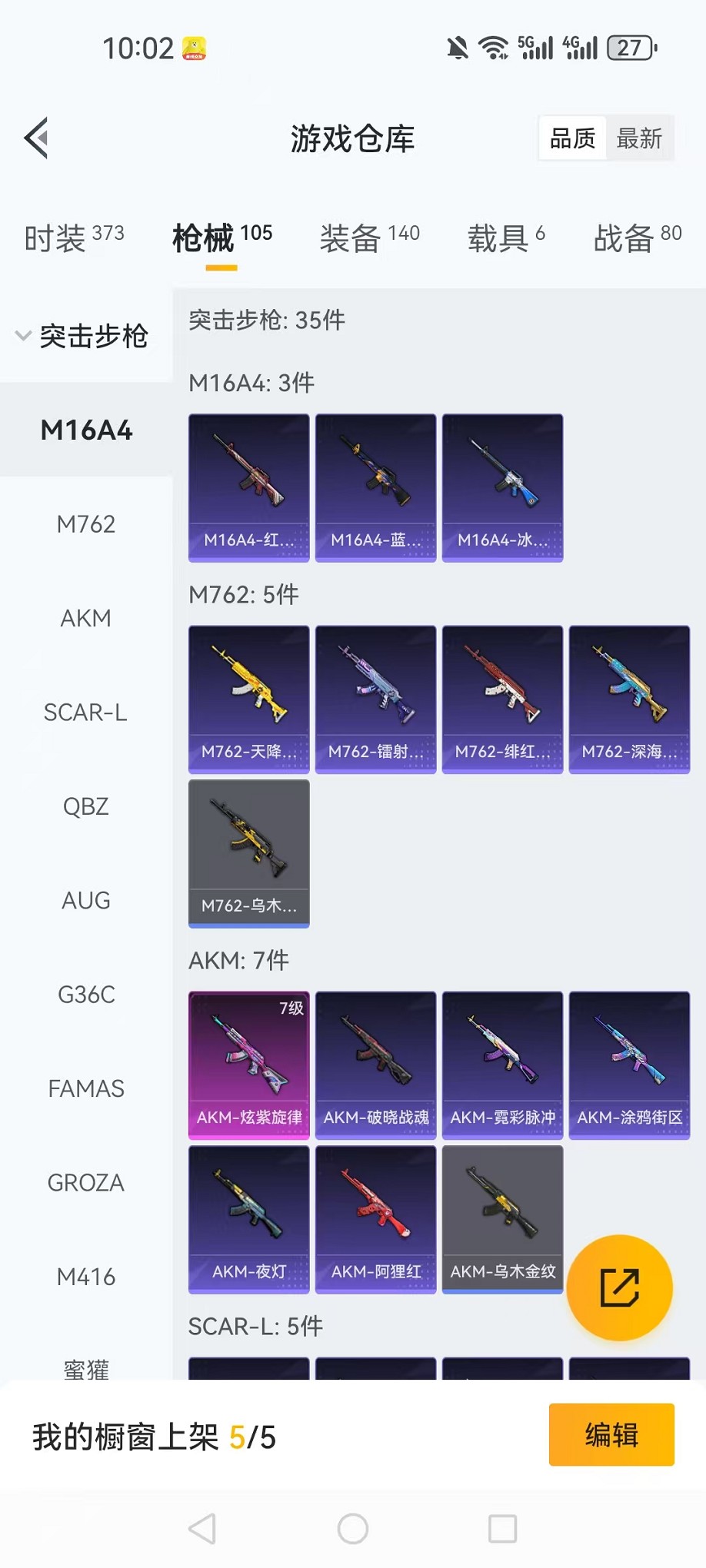Open the 战备 tab
The width and height of the screenshot is (706, 1568).
tap(637, 238)
